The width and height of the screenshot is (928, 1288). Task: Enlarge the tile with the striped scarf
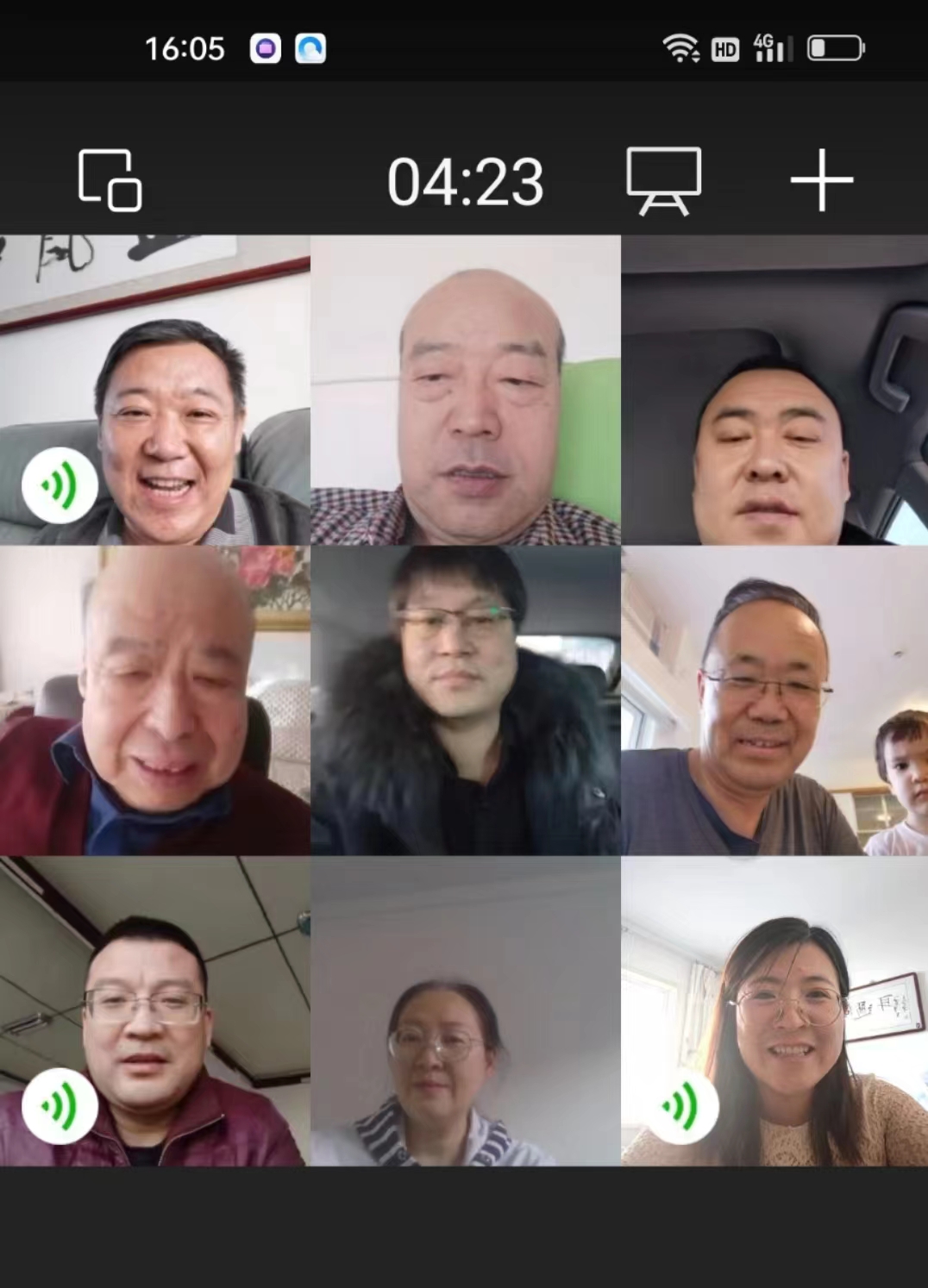pyautogui.click(x=465, y=1010)
